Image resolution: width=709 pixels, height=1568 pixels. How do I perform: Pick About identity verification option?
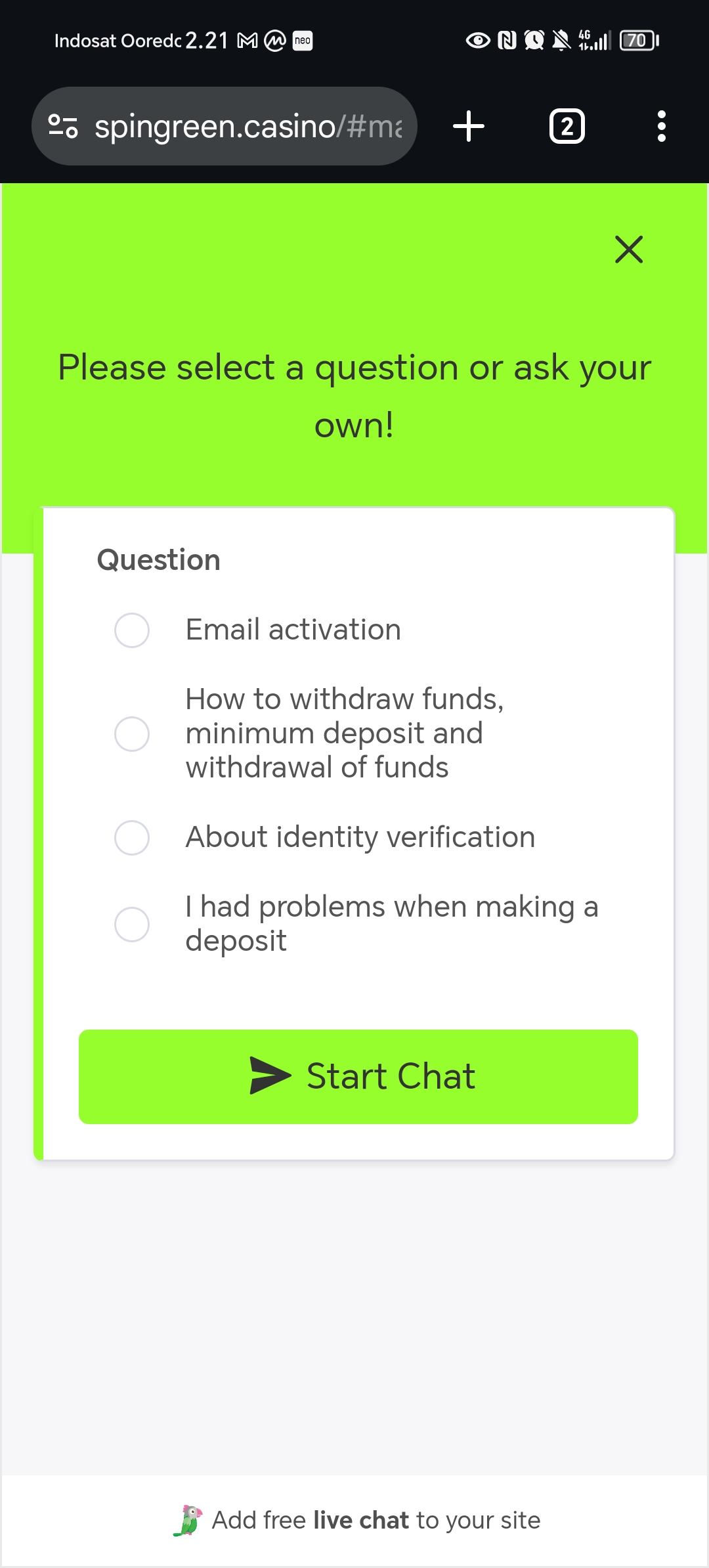pos(132,837)
